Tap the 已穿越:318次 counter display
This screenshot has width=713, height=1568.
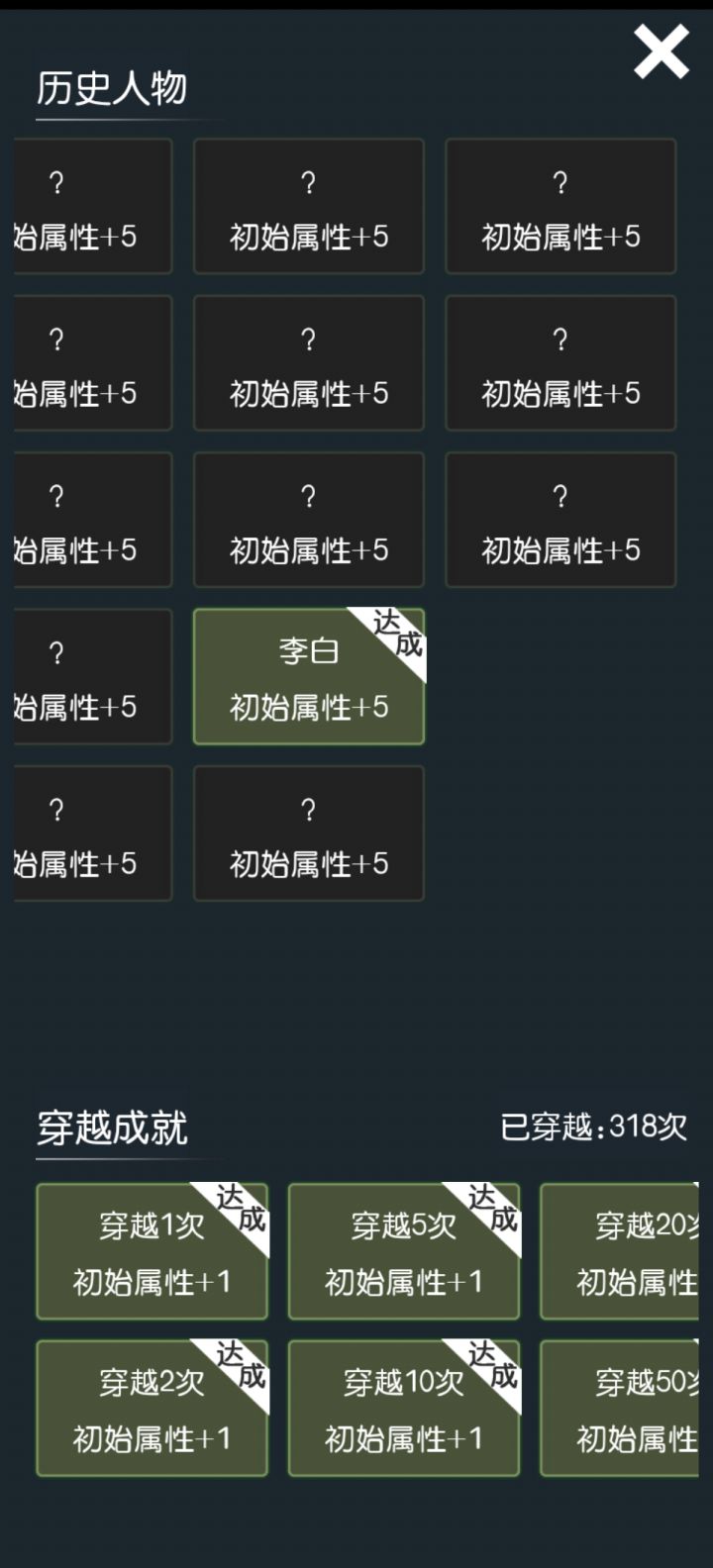pyautogui.click(x=592, y=1127)
